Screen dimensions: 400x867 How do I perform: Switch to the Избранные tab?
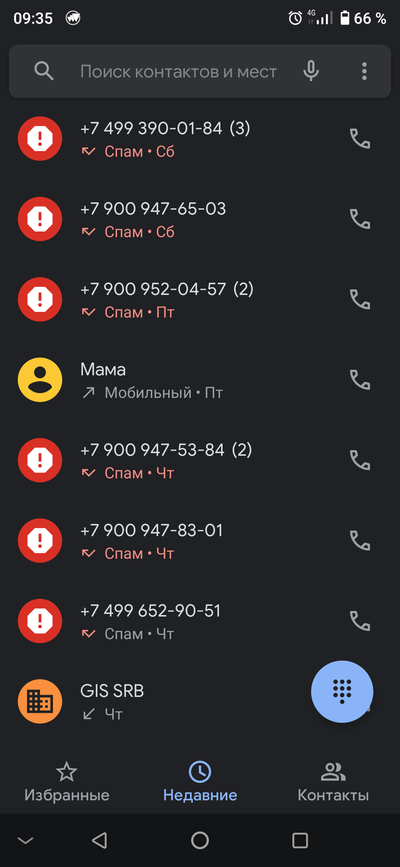pyautogui.click(x=67, y=782)
